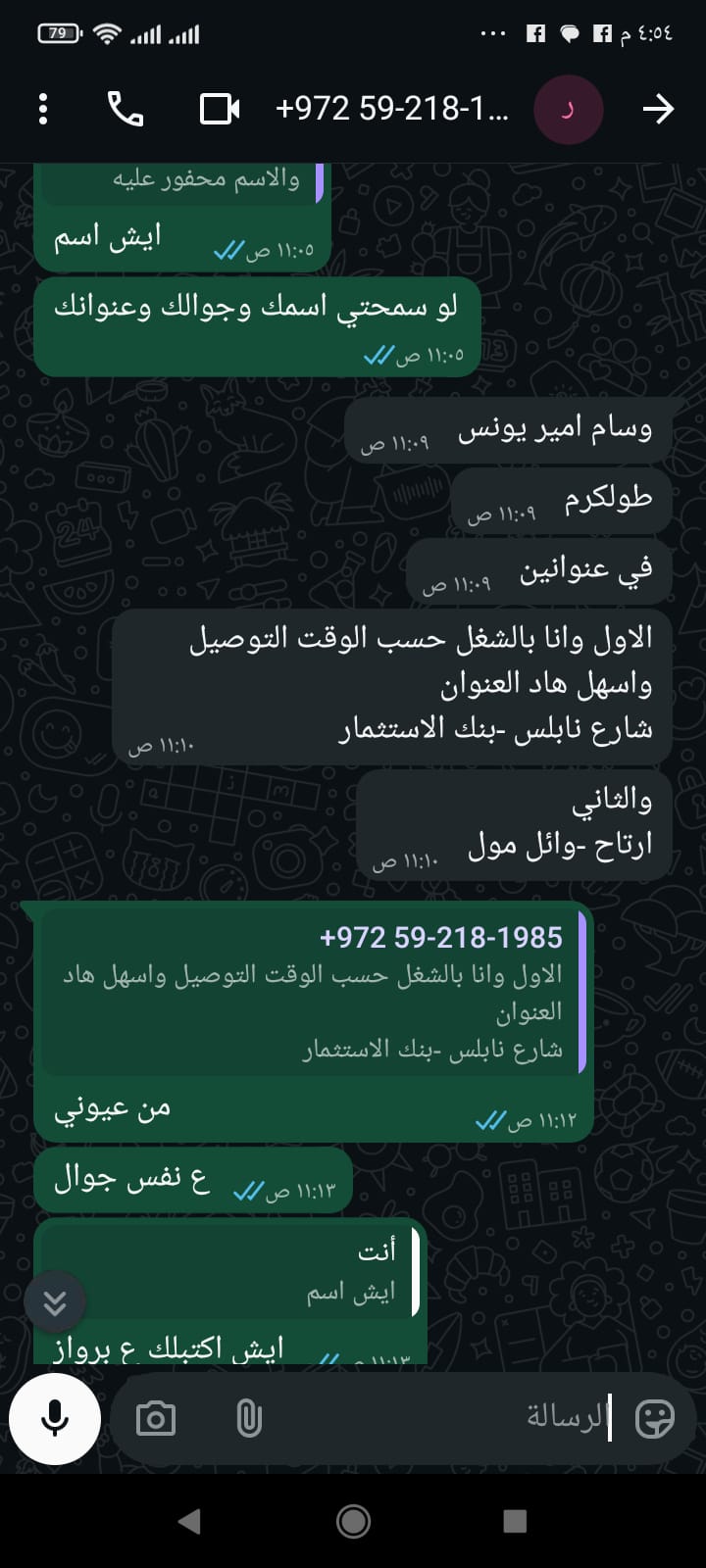Focus the الرسالة message input field
706x1568 pixels.
(x=441, y=1418)
